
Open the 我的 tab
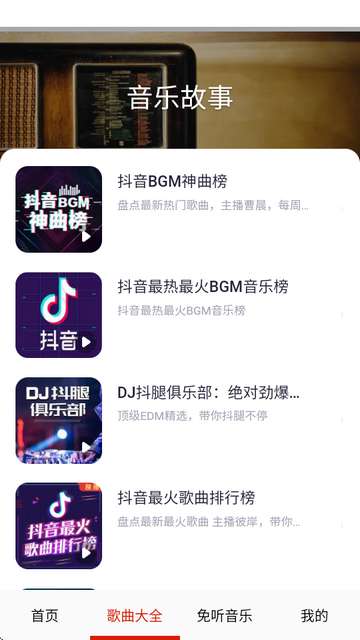coord(314,616)
